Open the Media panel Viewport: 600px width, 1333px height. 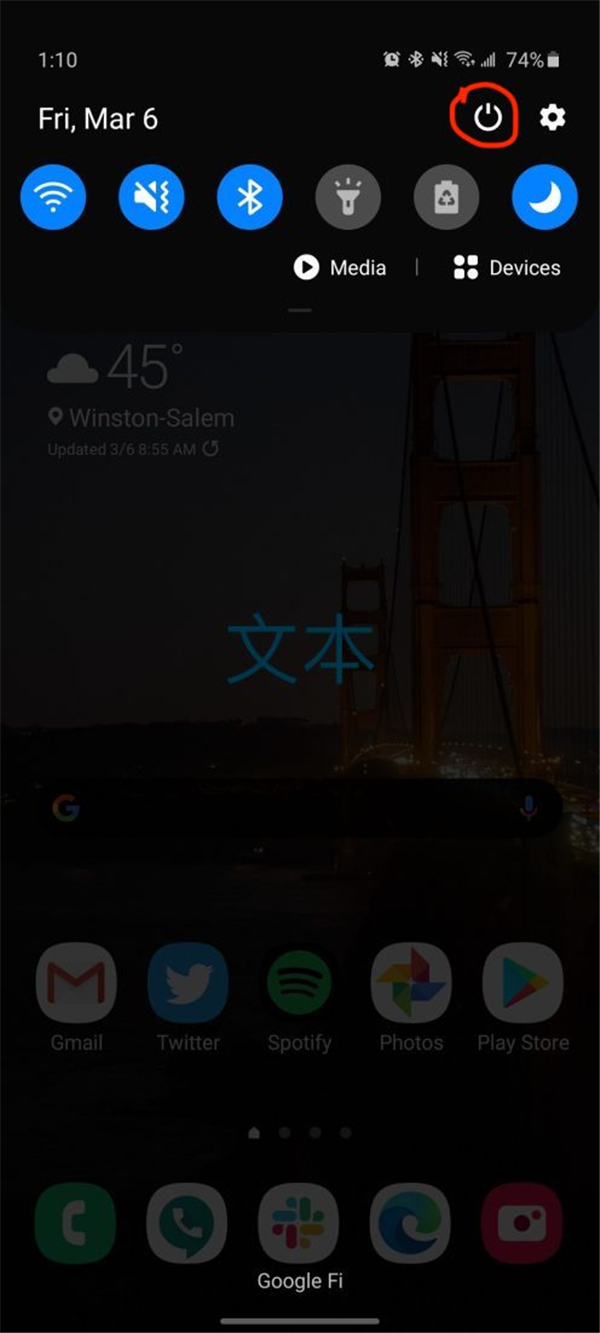pos(340,267)
